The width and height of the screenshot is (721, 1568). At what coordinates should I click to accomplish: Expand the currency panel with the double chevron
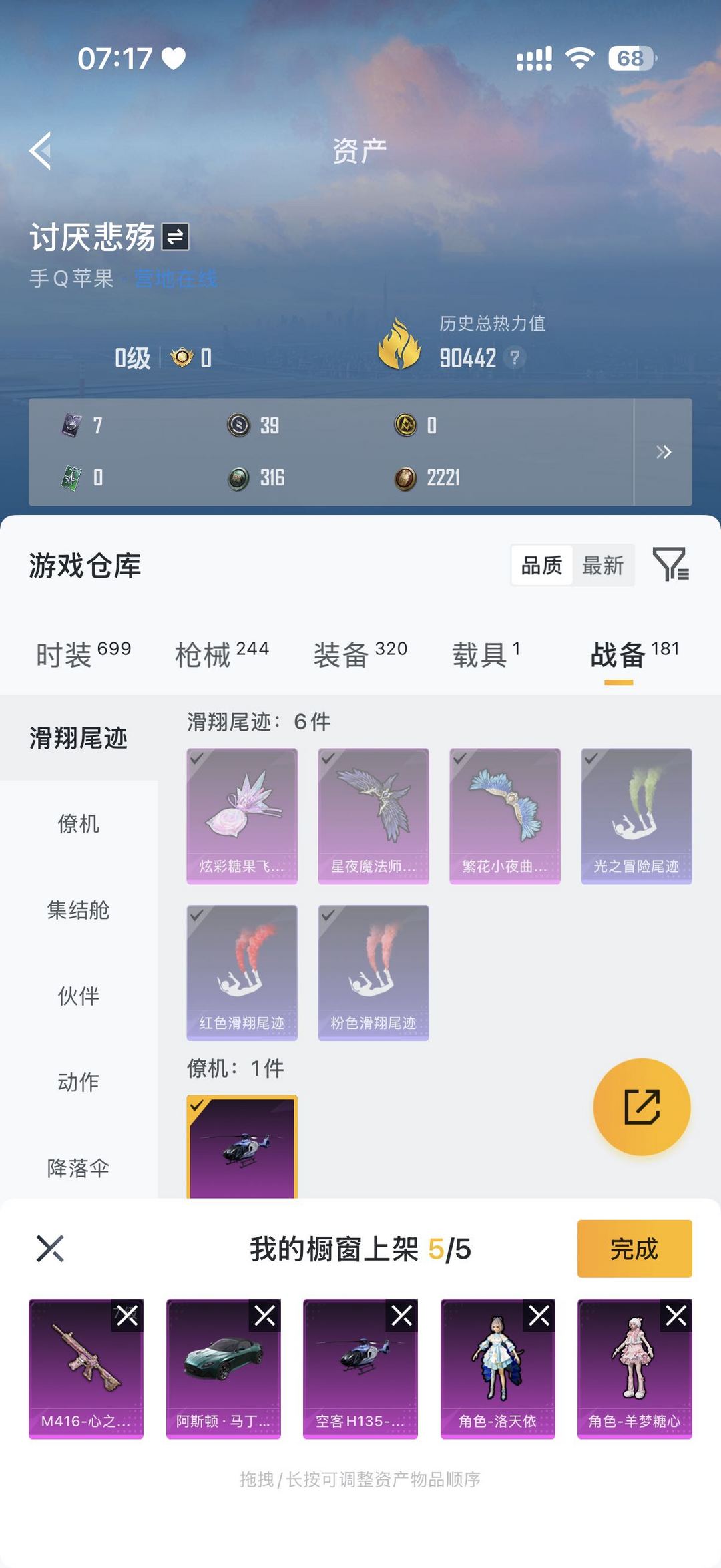point(664,452)
